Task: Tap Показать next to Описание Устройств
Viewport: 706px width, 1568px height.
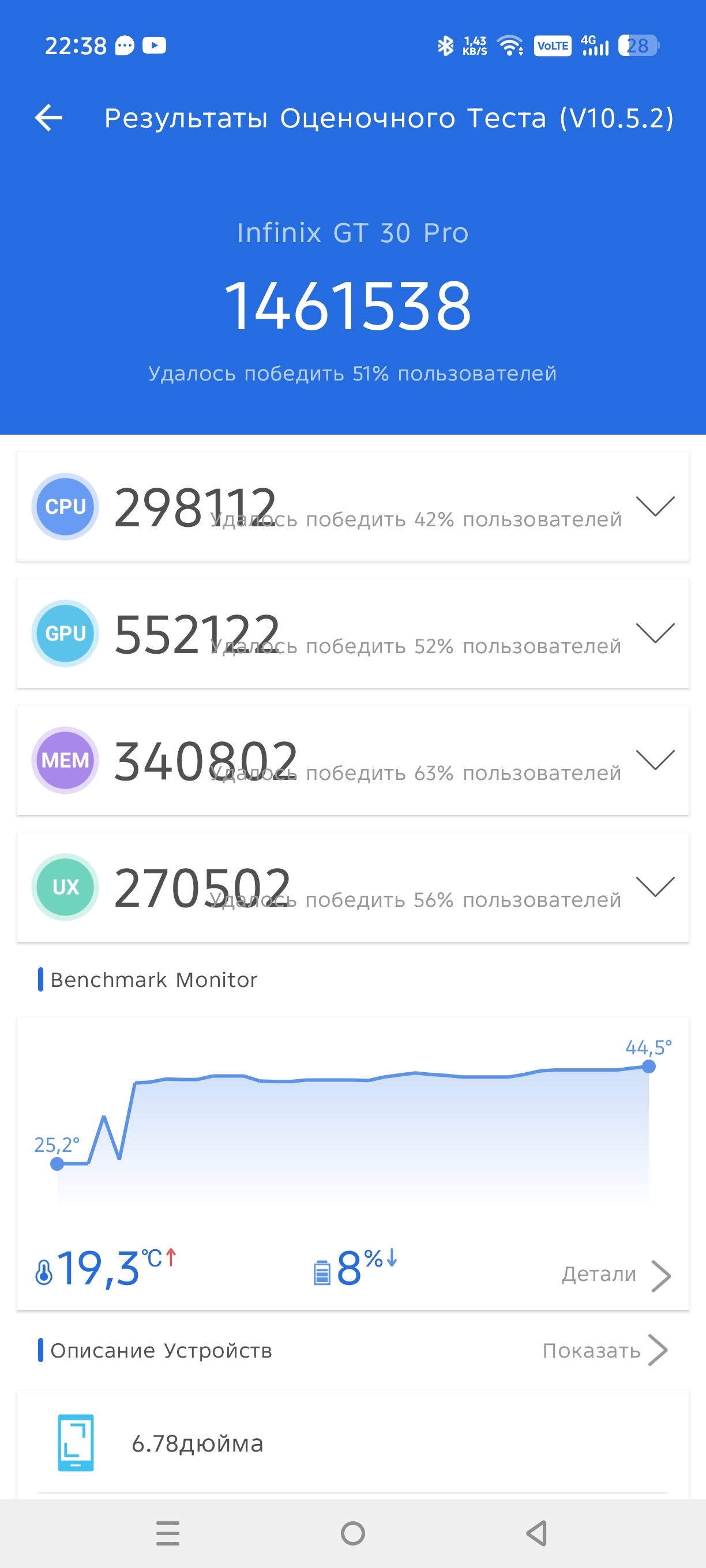Action: [x=605, y=1350]
